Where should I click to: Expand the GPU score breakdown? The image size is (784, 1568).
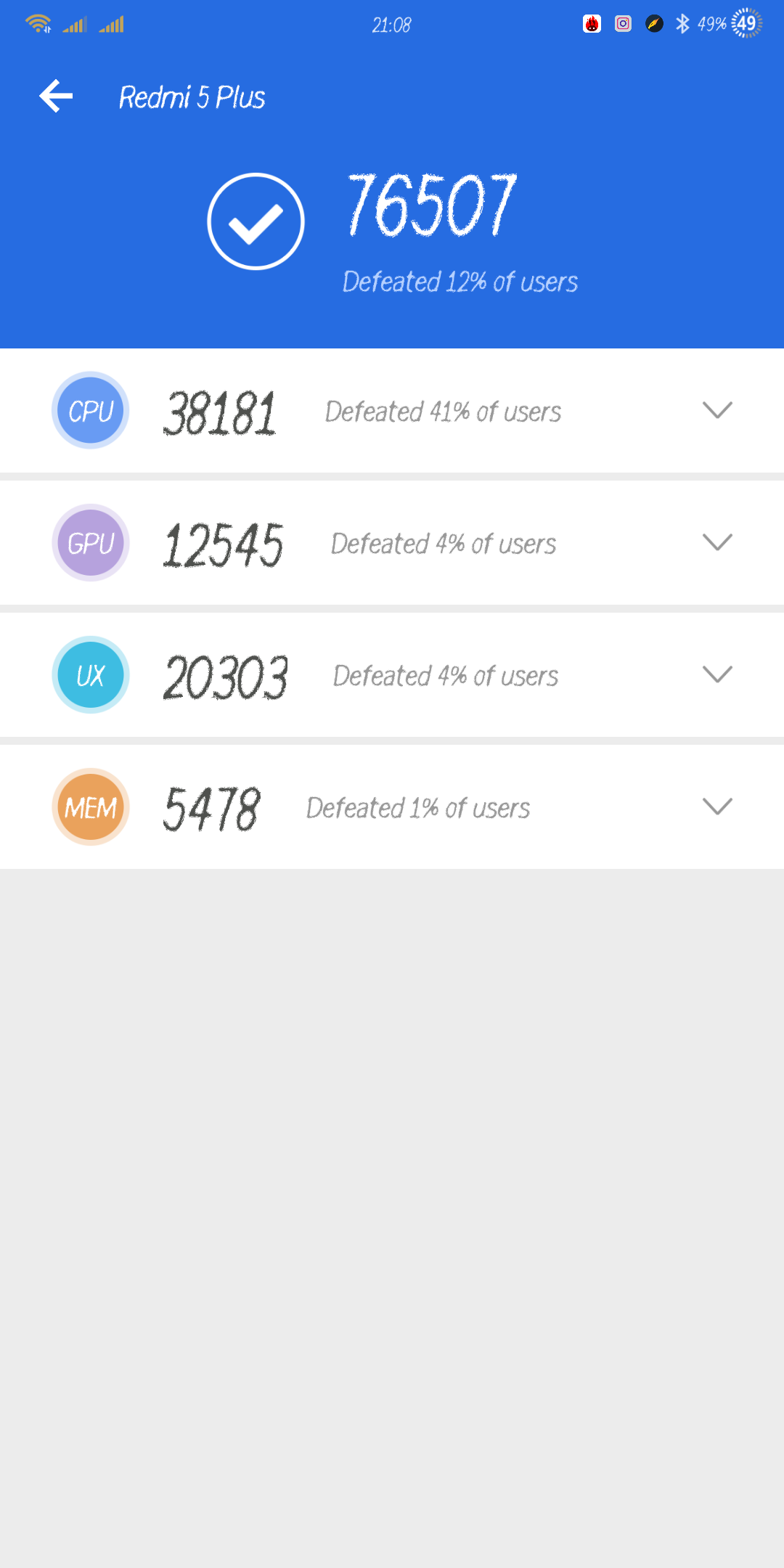717,542
